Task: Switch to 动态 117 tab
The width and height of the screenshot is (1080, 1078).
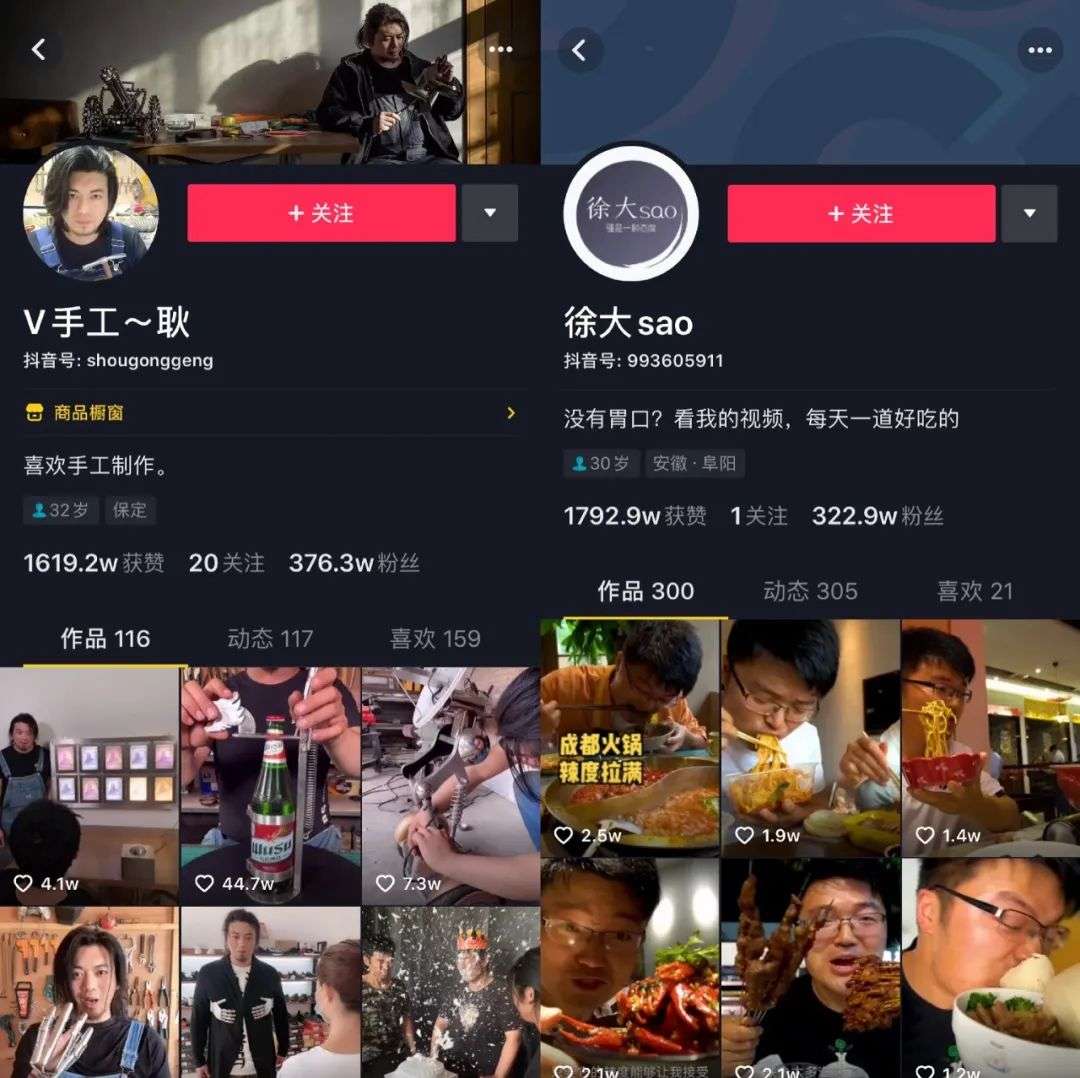Action: pos(270,639)
